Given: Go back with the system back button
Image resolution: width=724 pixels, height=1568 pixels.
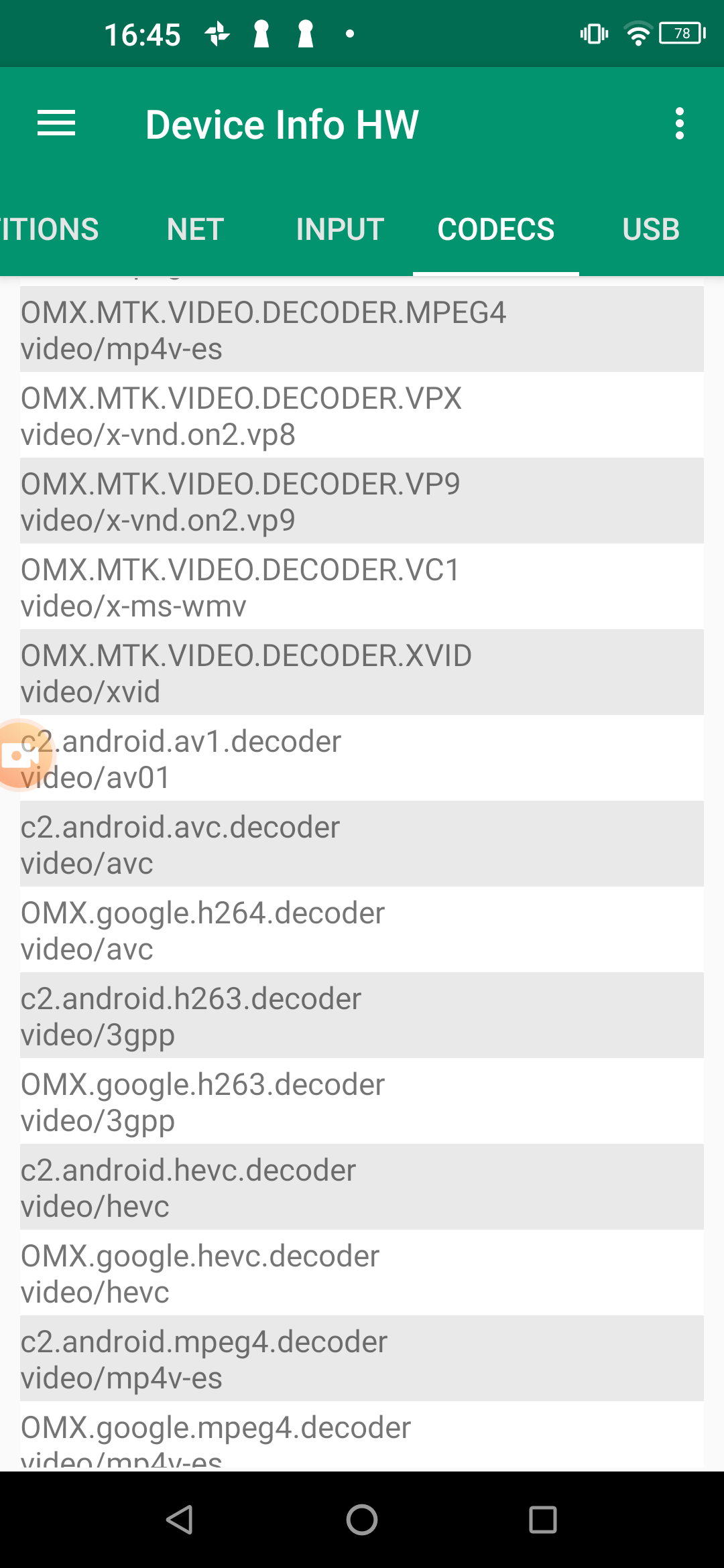Looking at the screenshot, I should [180, 1520].
